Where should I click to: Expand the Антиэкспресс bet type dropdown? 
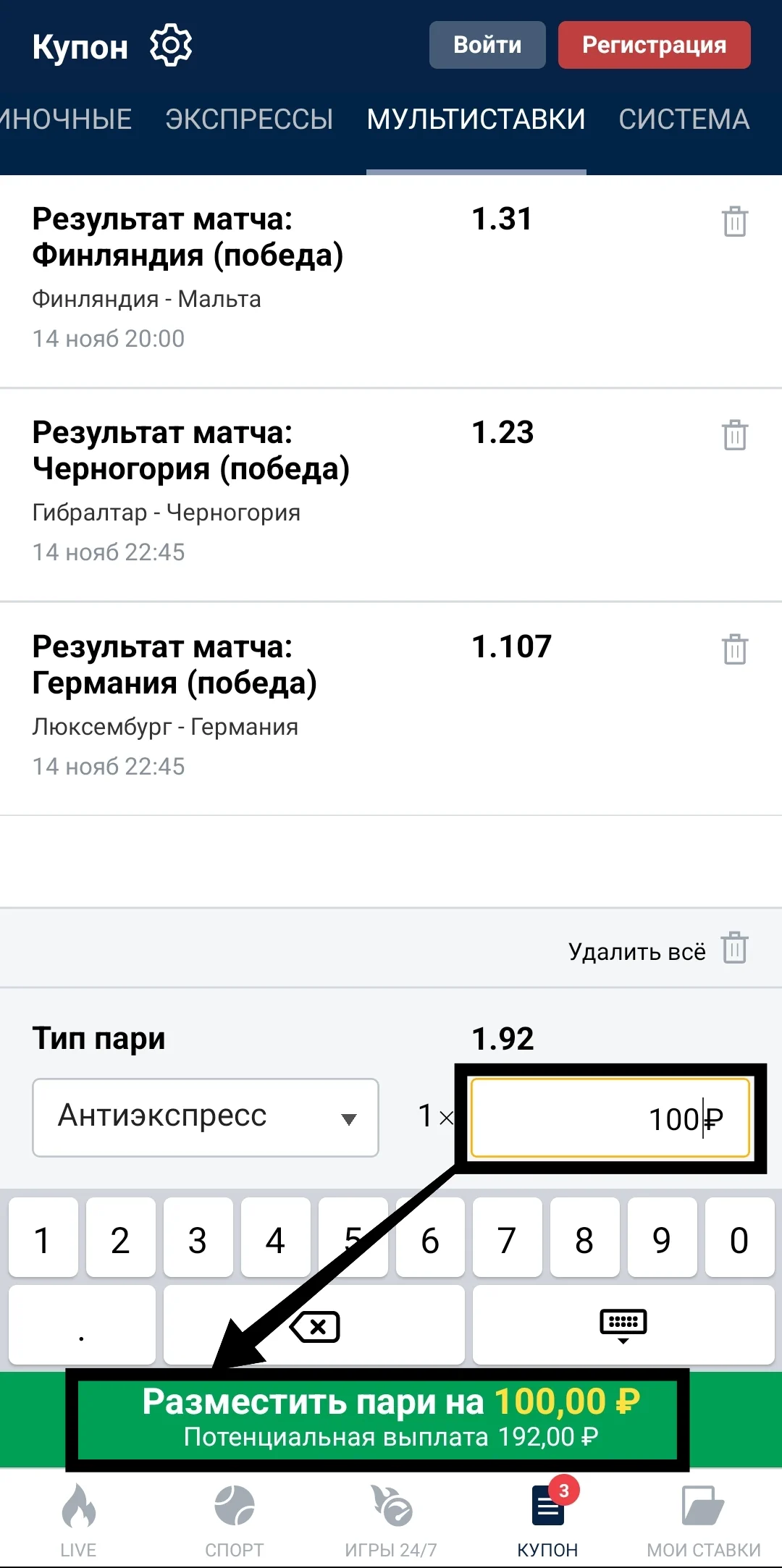206,1117
